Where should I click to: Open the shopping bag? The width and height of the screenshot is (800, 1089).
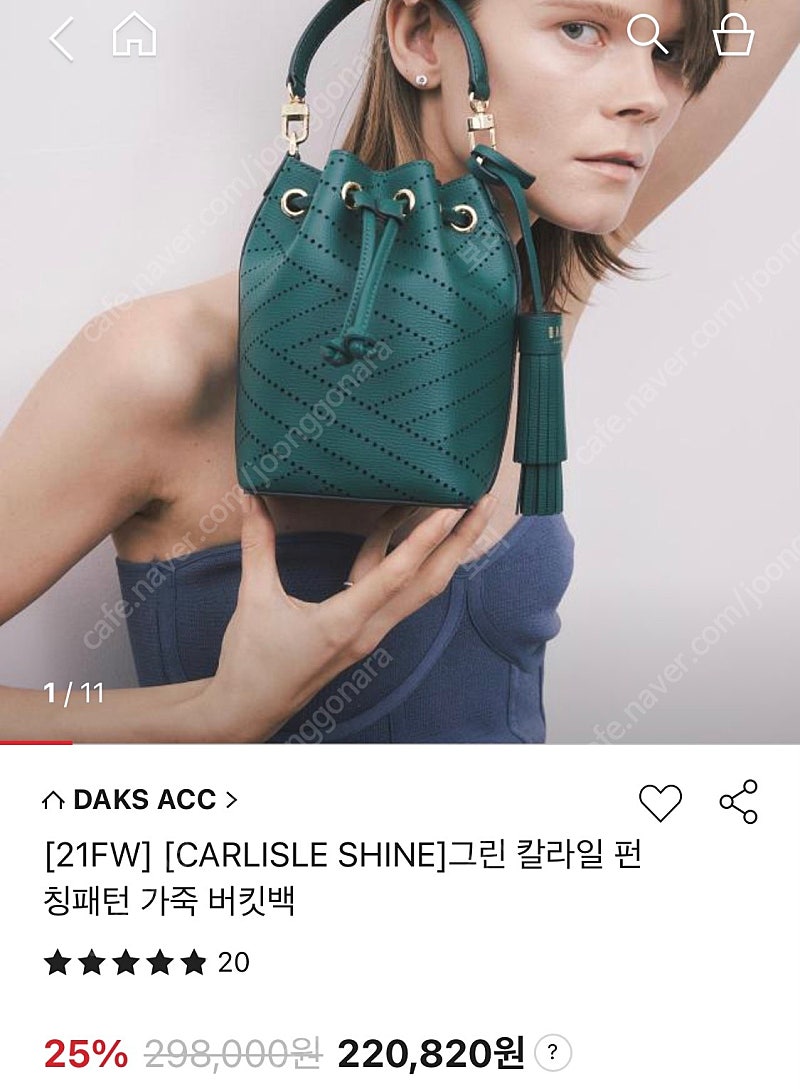733,37
